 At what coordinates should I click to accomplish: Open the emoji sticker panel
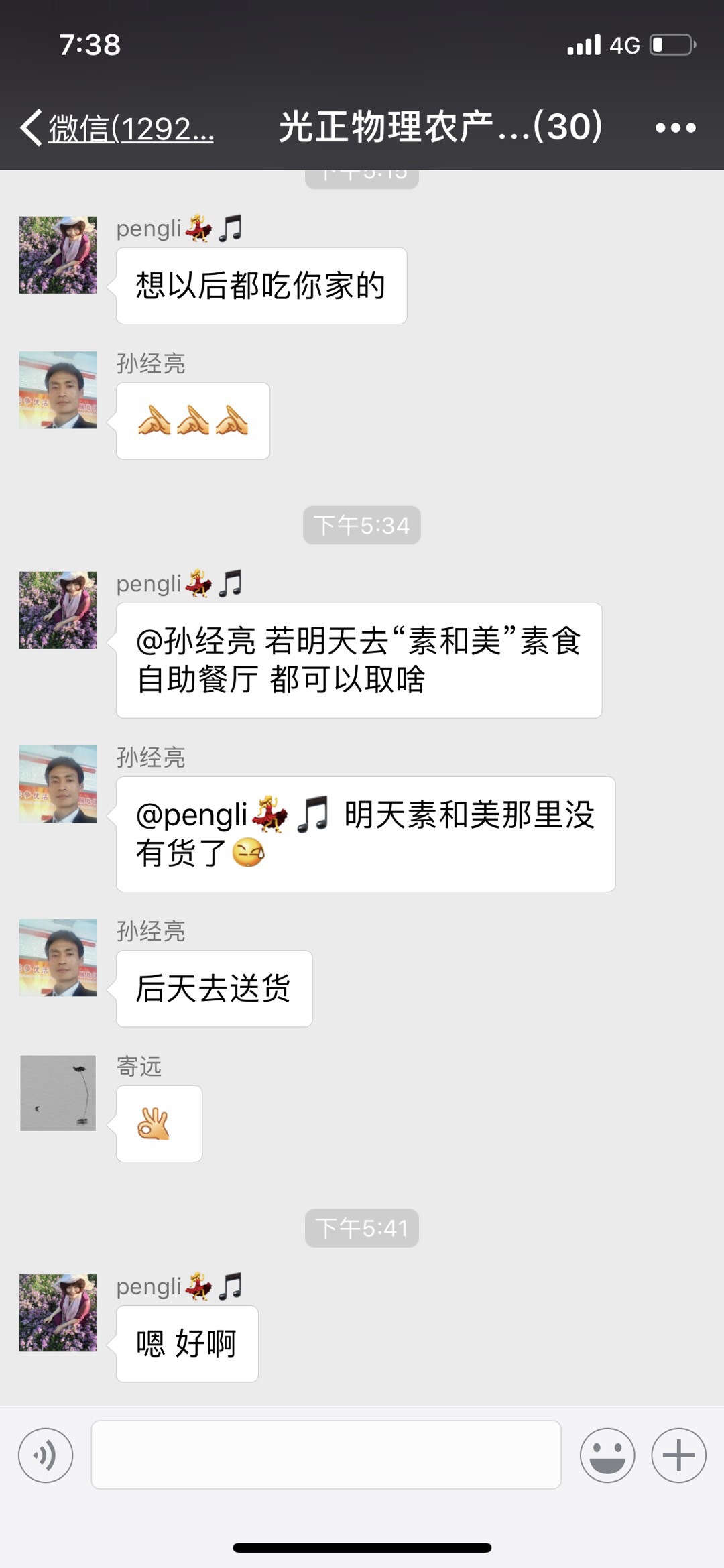pyautogui.click(x=607, y=1455)
